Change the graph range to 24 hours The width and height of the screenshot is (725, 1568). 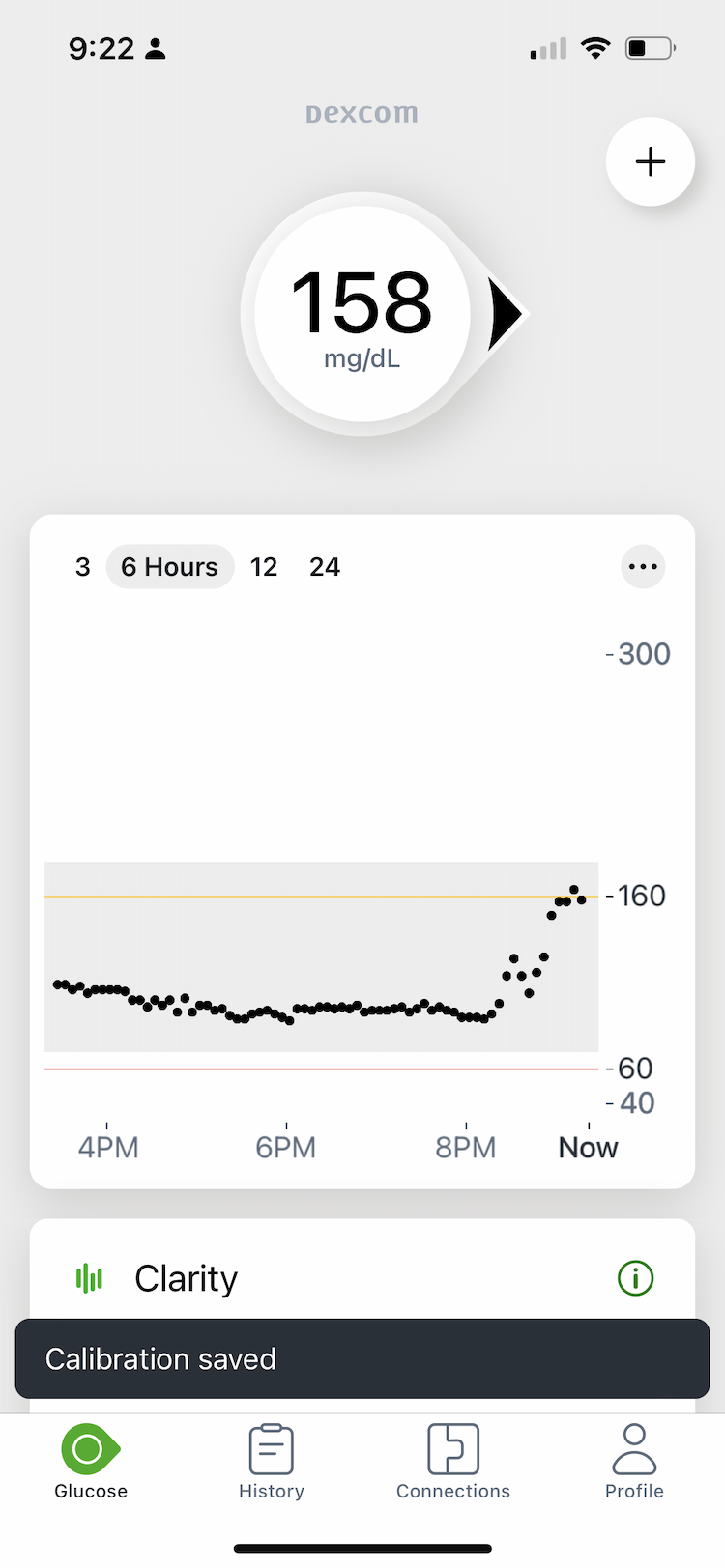click(325, 567)
